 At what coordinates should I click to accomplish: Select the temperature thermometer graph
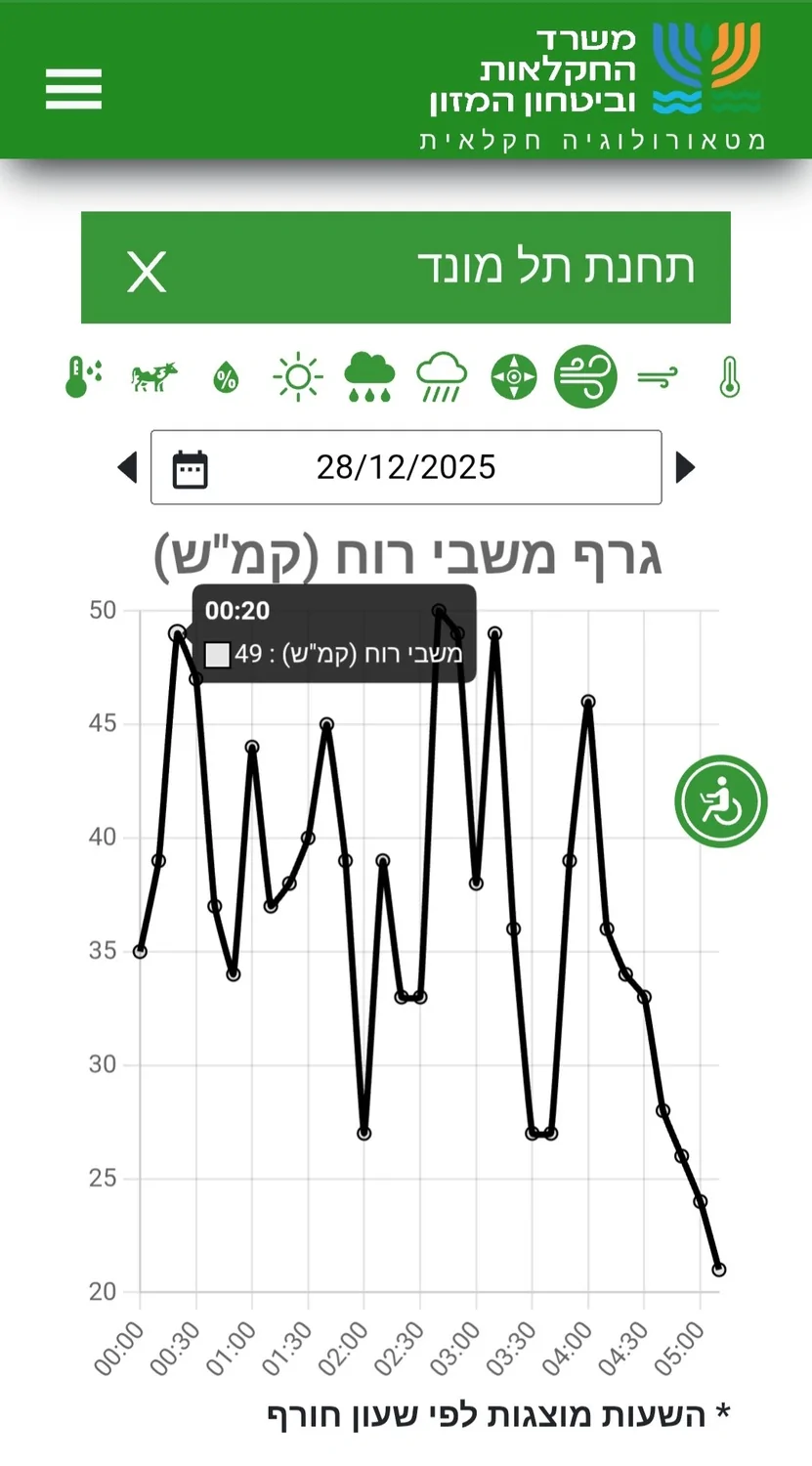coord(730,377)
